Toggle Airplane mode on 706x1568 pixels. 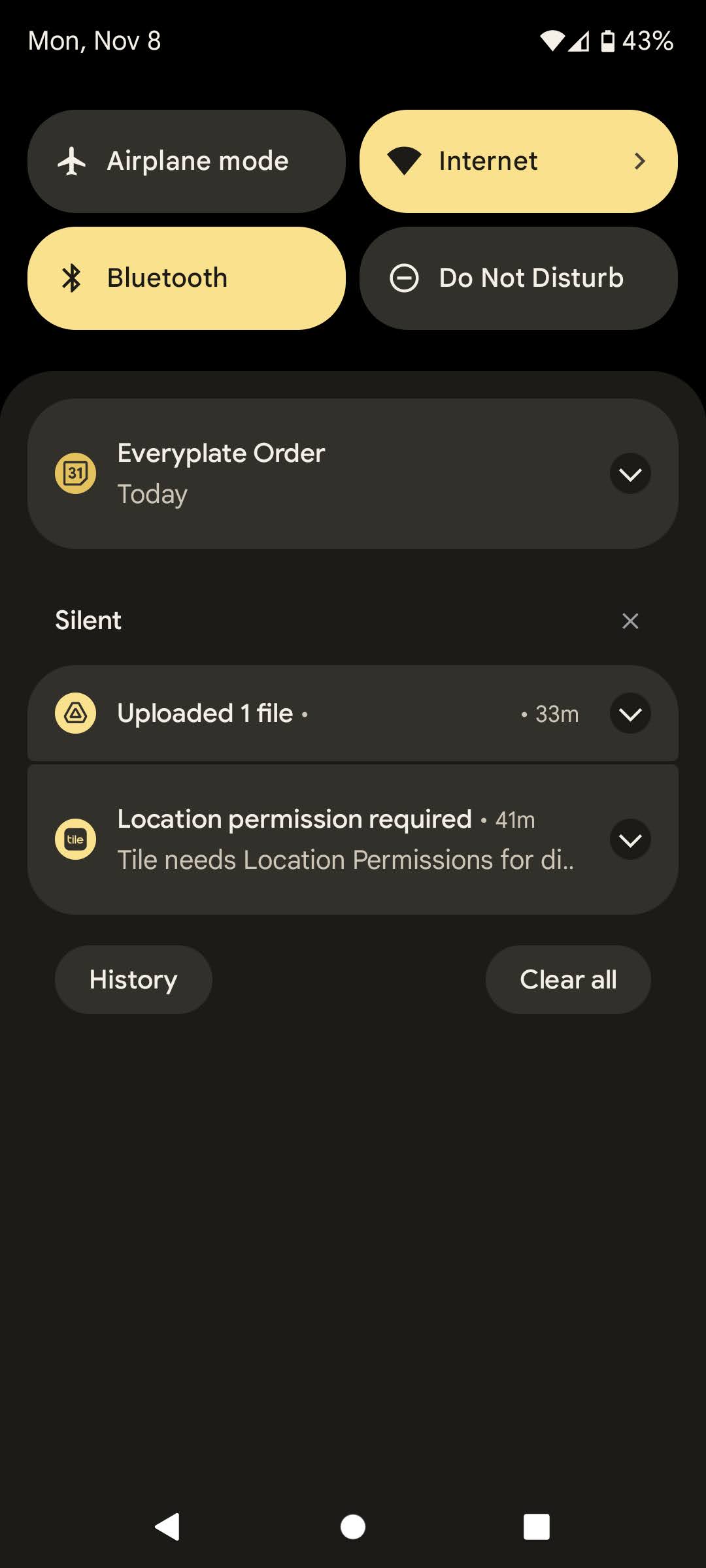tap(186, 161)
